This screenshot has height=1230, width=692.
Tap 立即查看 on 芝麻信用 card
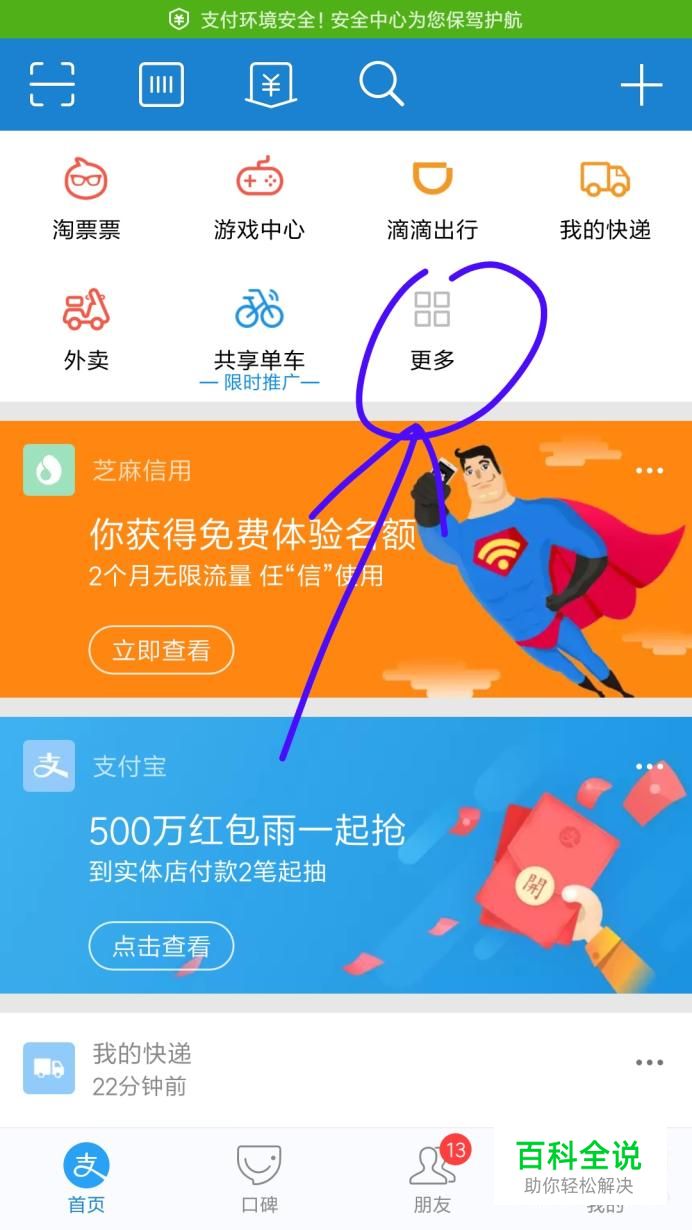(x=161, y=651)
